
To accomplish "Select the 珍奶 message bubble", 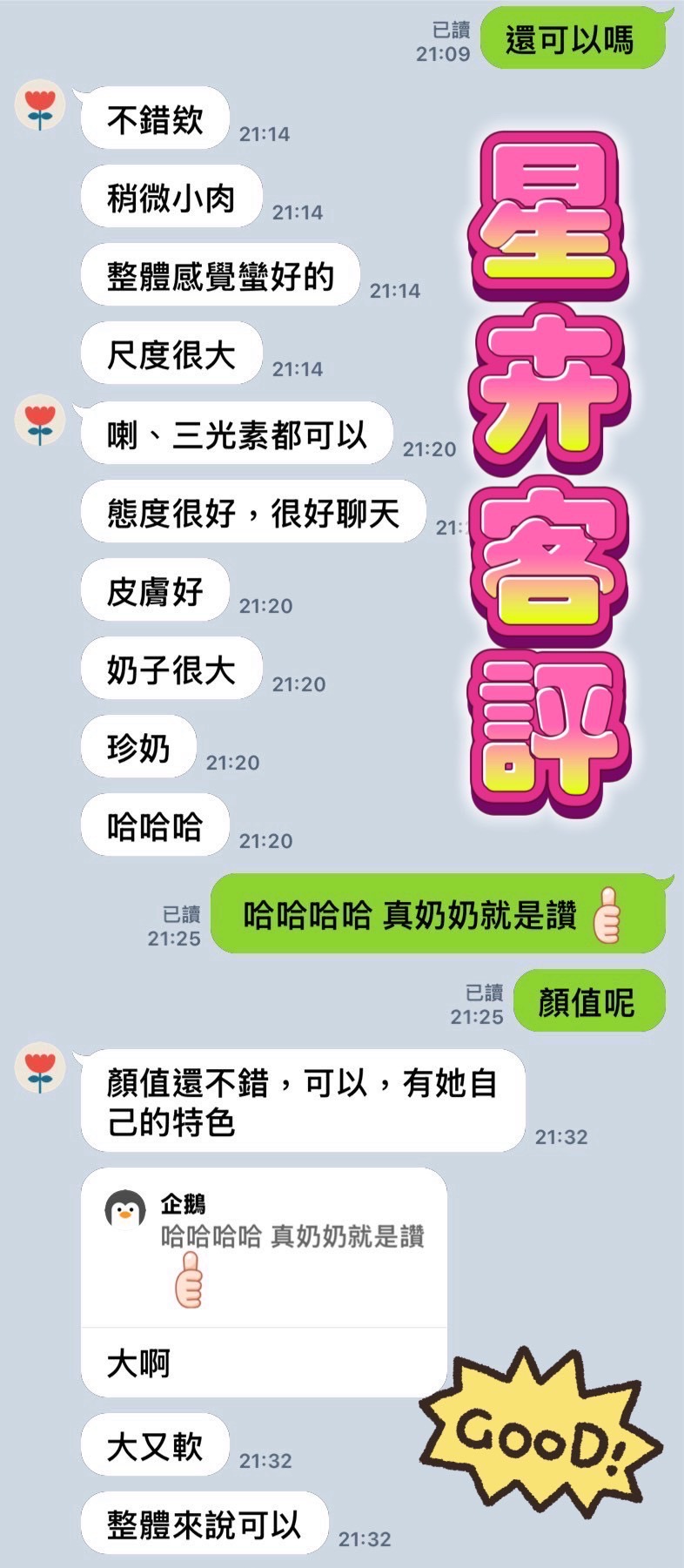I will (138, 747).
